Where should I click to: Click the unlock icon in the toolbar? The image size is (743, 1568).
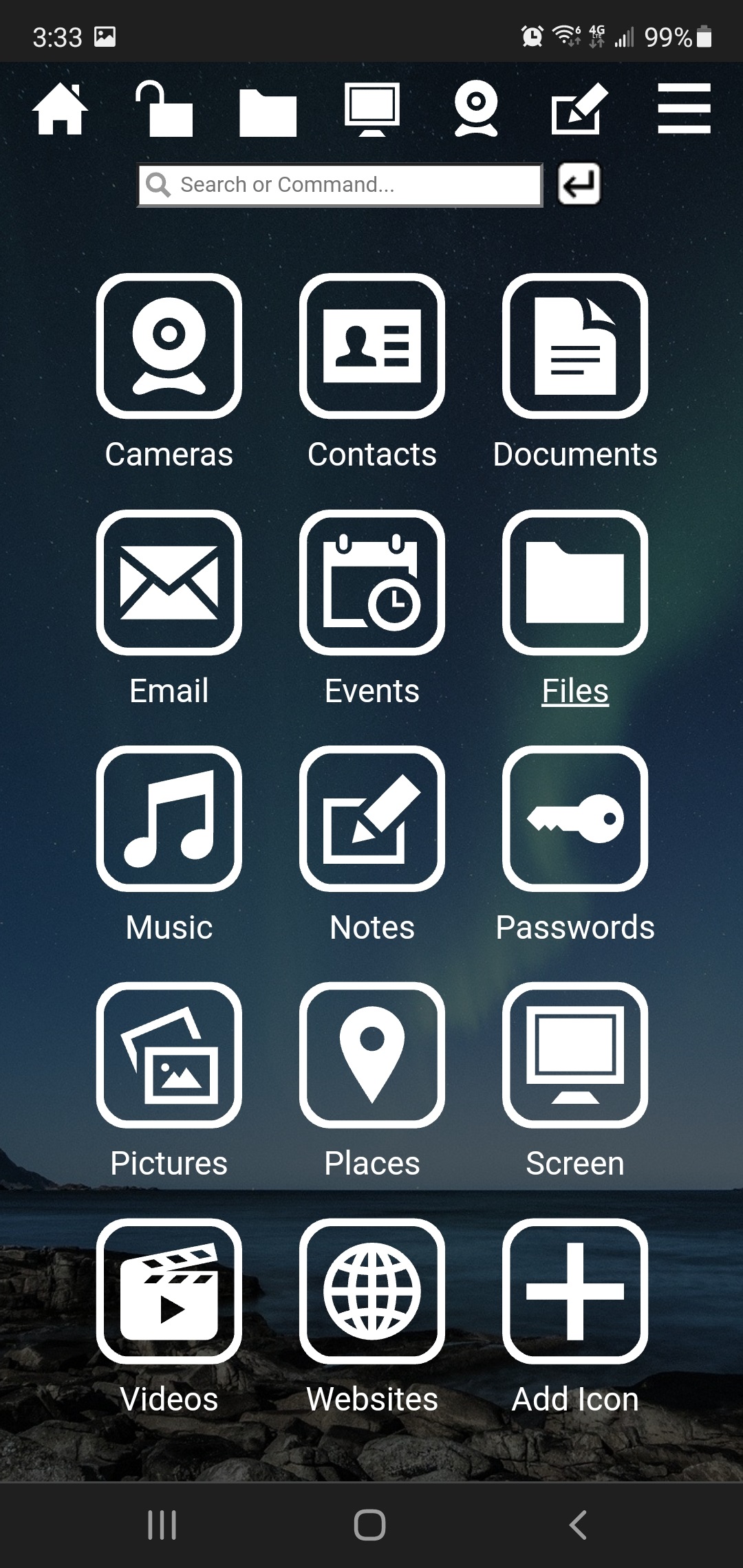pyautogui.click(x=165, y=110)
